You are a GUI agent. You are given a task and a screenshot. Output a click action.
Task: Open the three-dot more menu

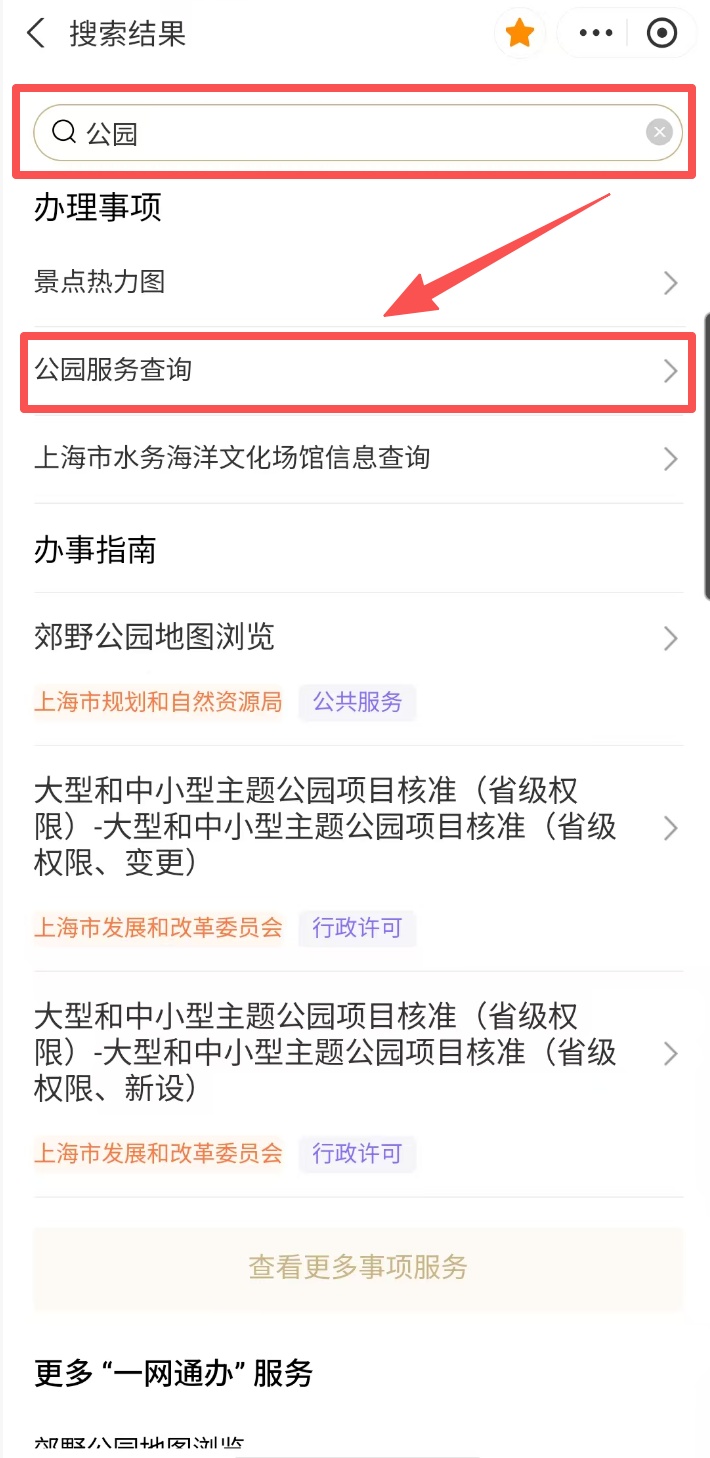[x=596, y=34]
